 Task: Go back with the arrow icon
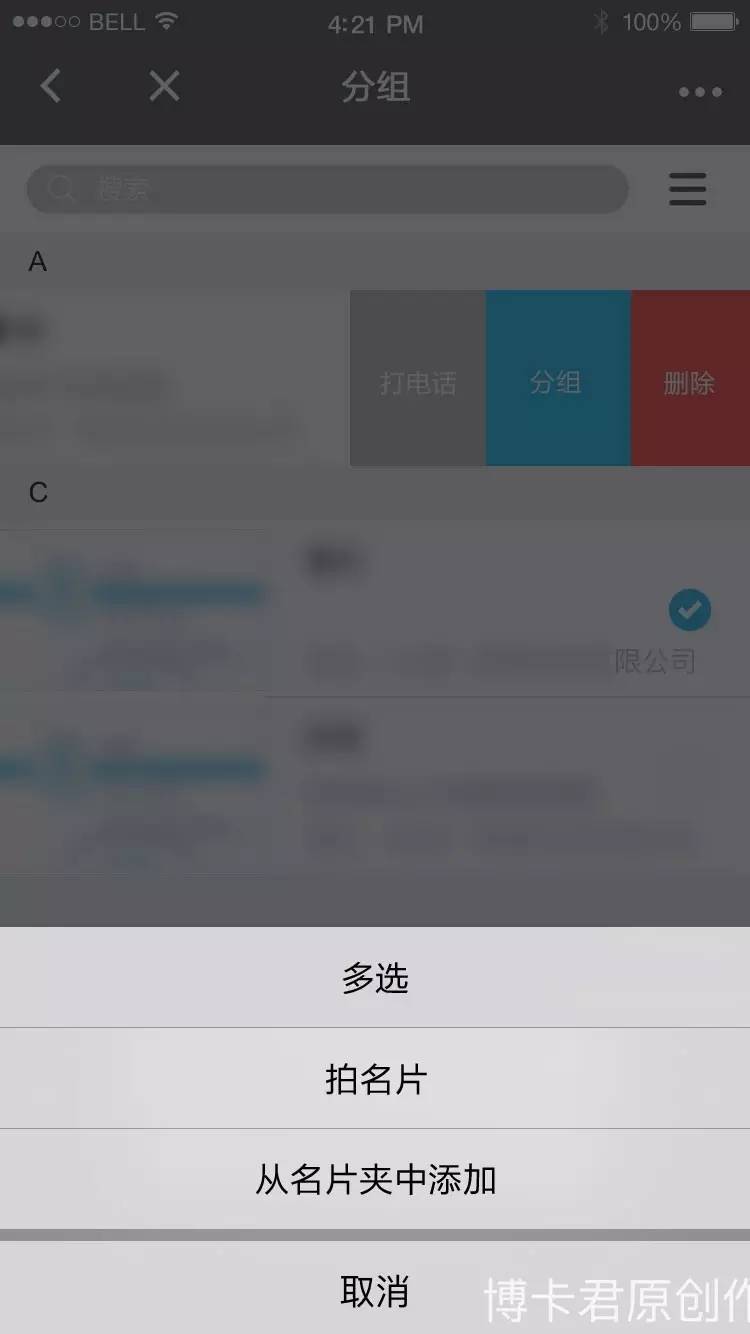tap(51, 87)
